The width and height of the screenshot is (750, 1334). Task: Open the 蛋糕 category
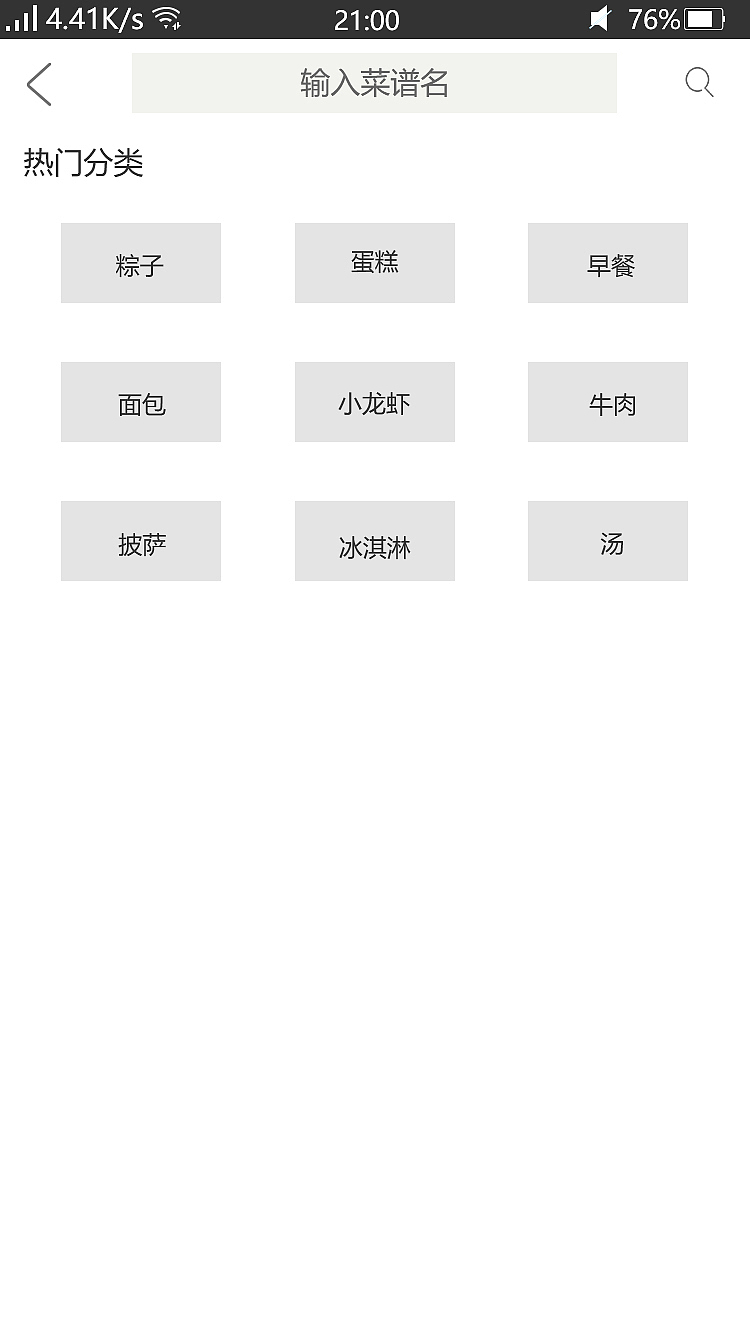(374, 262)
